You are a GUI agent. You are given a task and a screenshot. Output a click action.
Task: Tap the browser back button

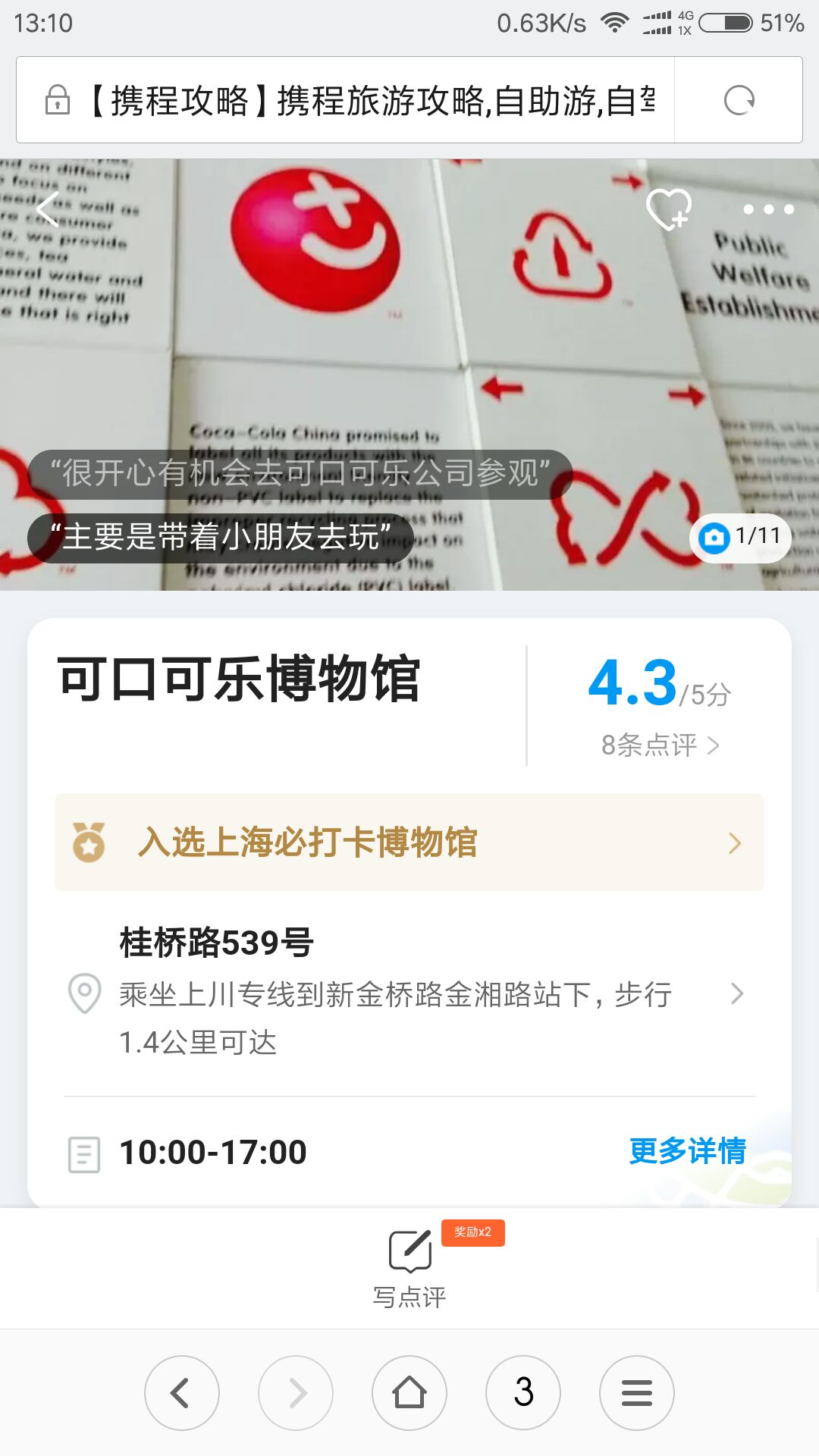click(182, 1393)
